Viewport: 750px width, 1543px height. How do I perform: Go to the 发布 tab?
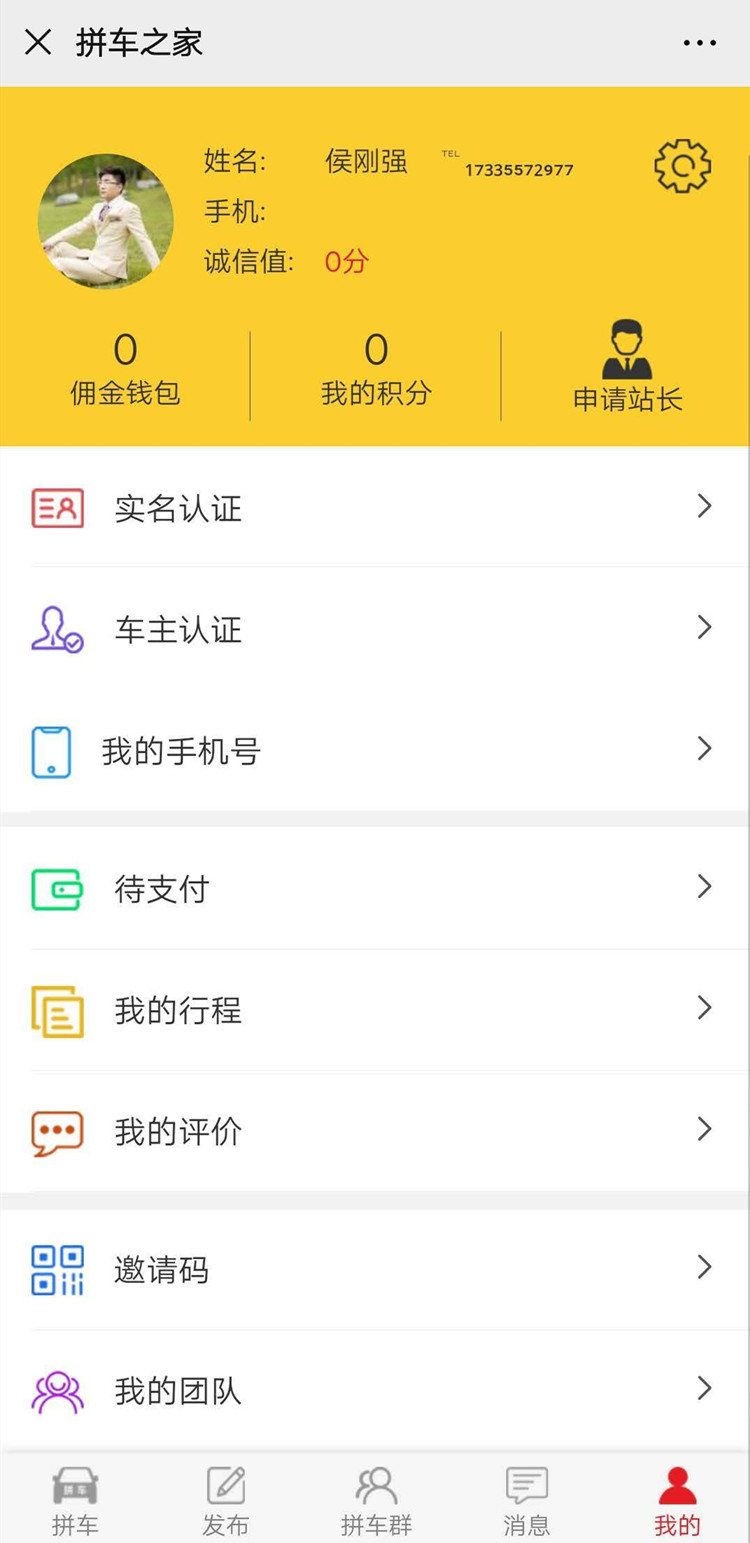pos(226,1500)
